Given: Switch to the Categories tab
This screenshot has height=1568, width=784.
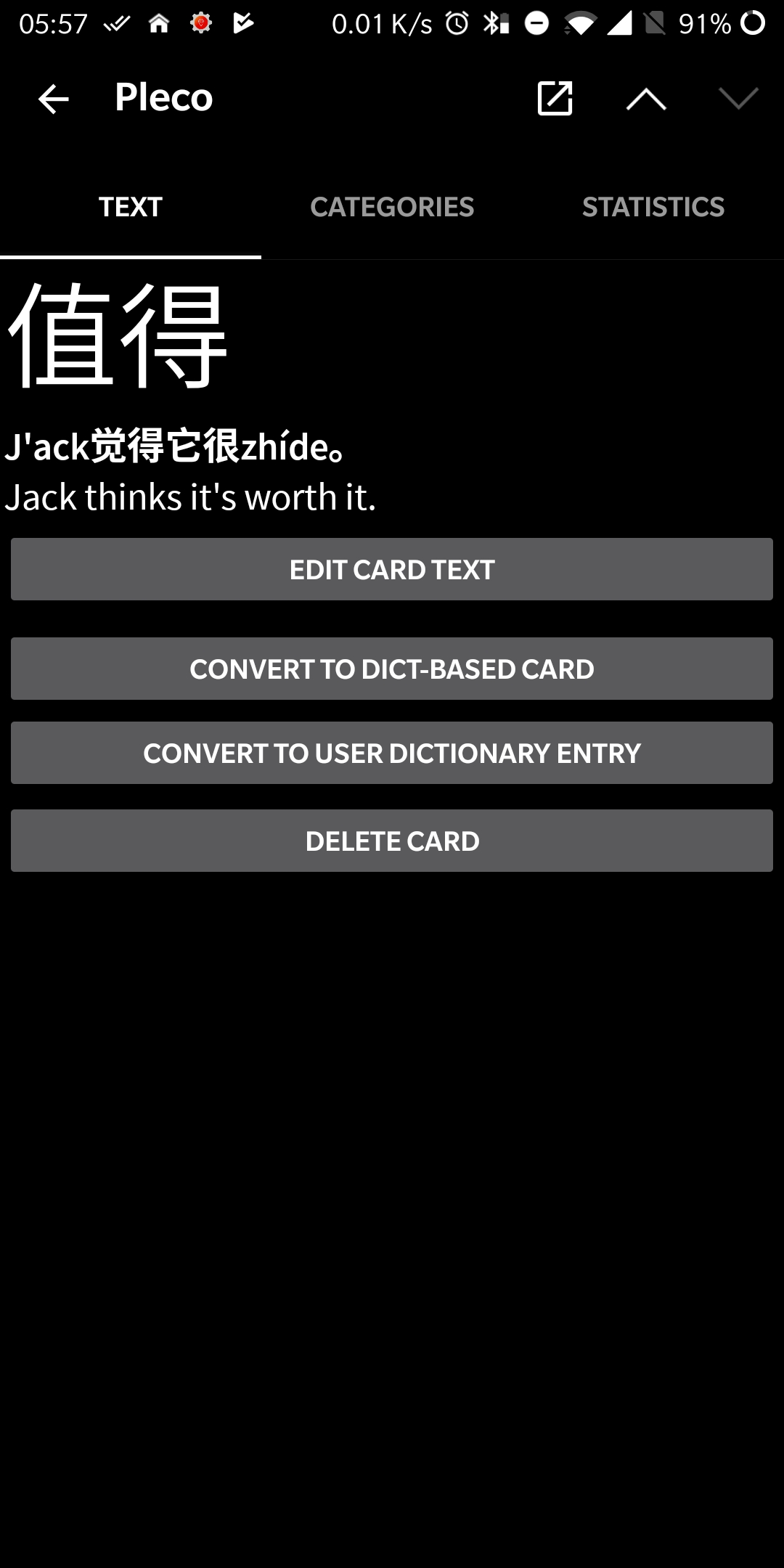Looking at the screenshot, I should [392, 207].
